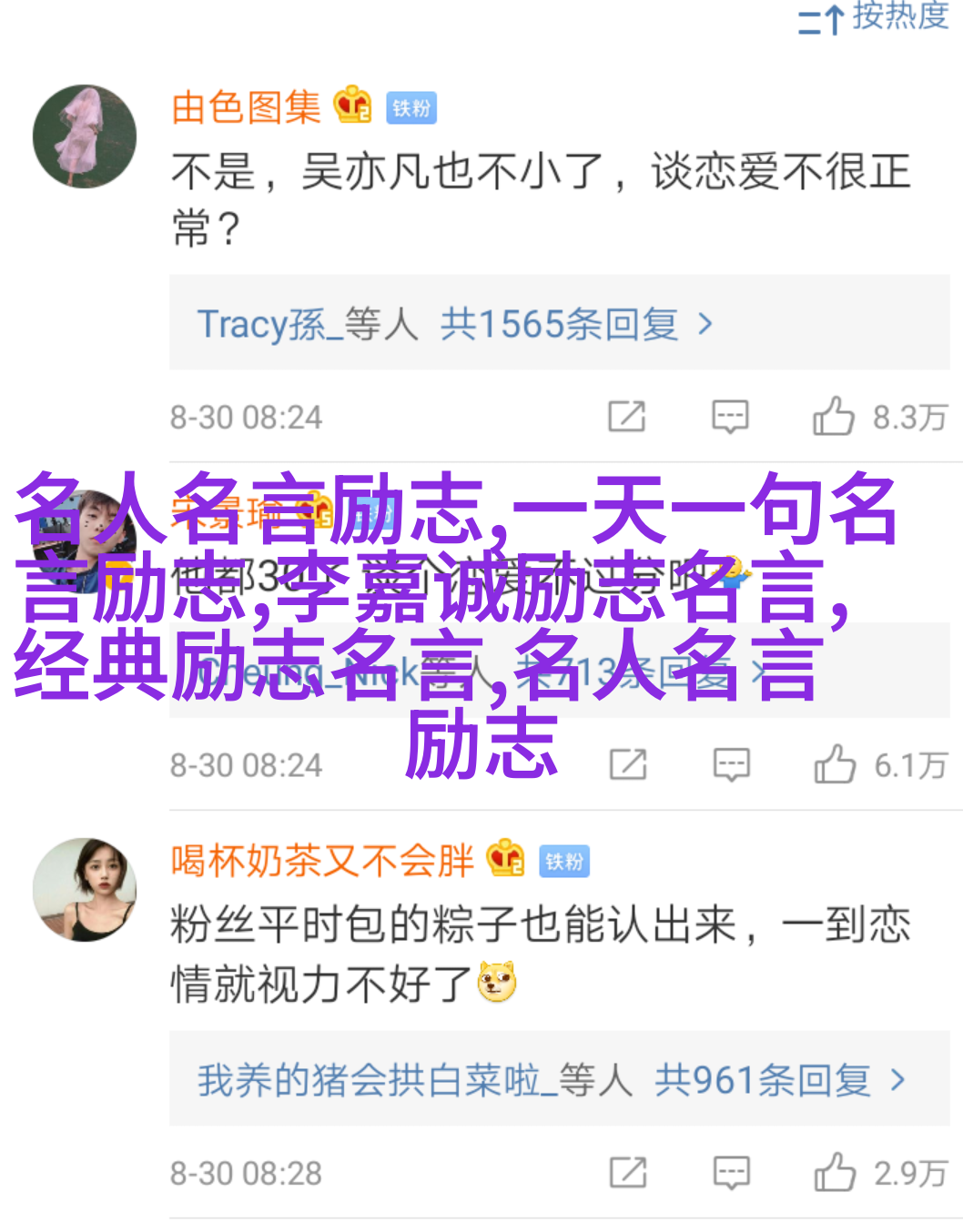The height and width of the screenshot is (1232, 963).
Task: Repost 由色图集's comment
Action: tap(627, 417)
